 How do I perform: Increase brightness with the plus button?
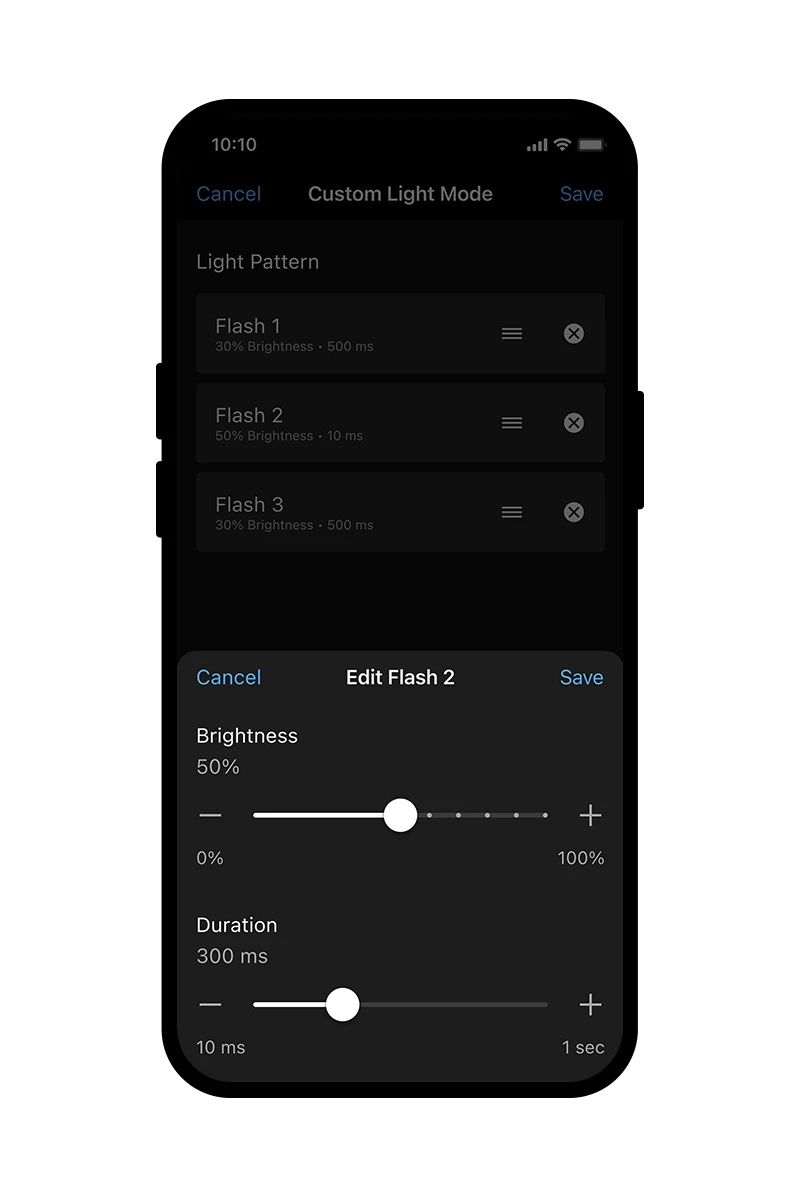[x=590, y=815]
